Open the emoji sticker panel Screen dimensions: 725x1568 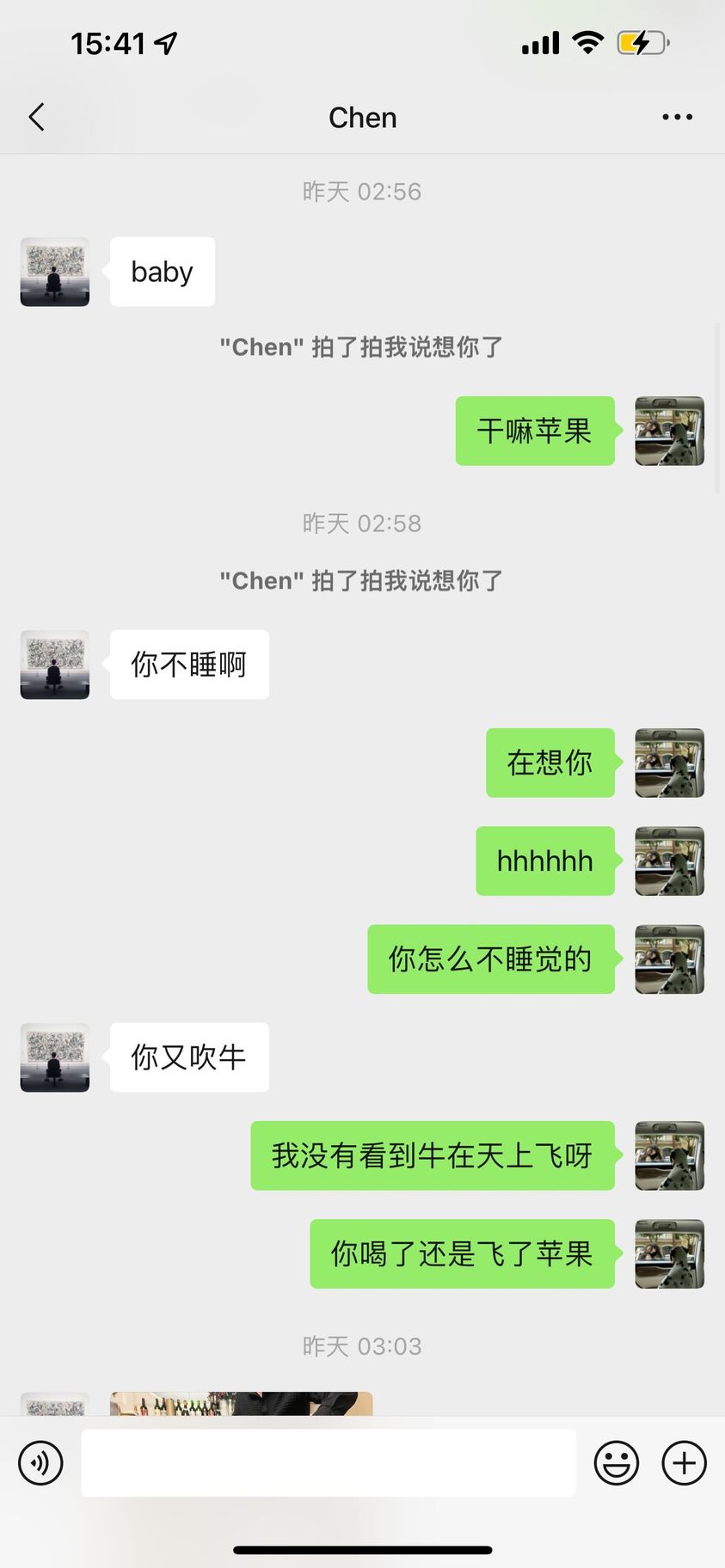coord(616,1463)
